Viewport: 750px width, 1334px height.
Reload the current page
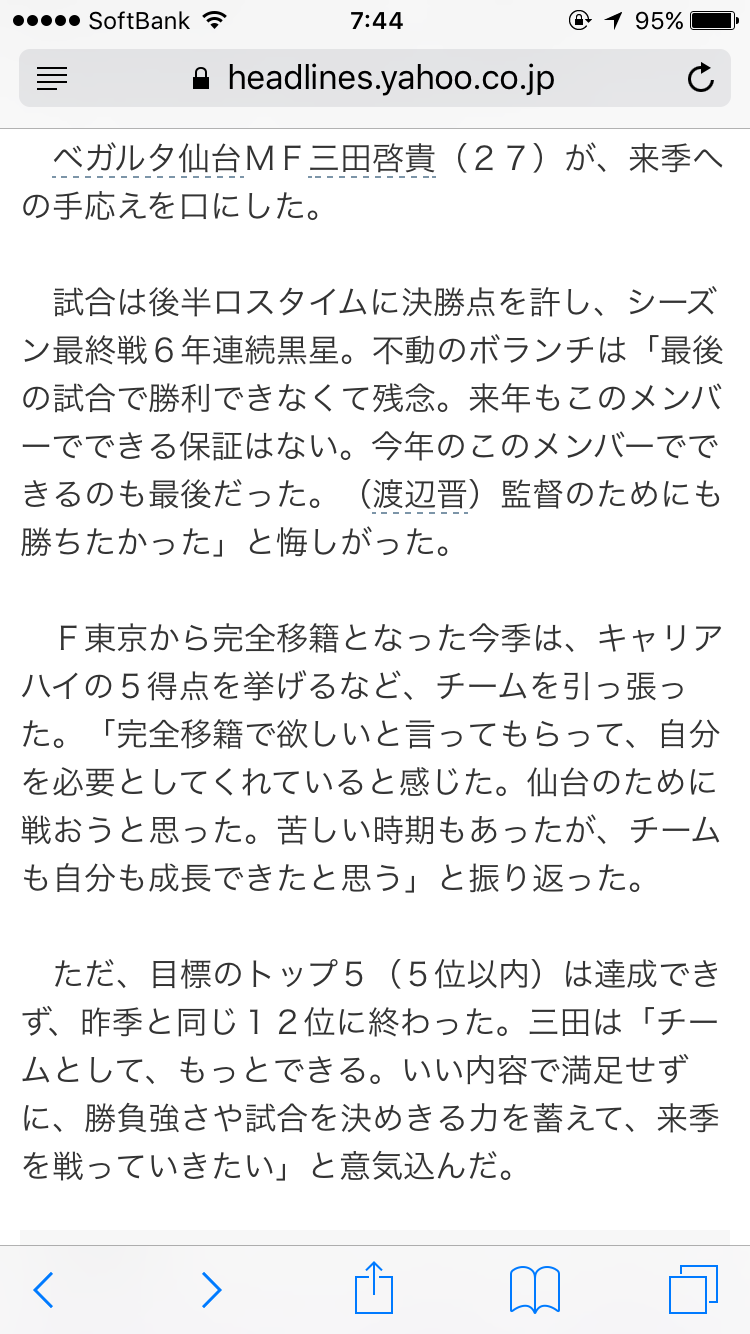tap(701, 78)
